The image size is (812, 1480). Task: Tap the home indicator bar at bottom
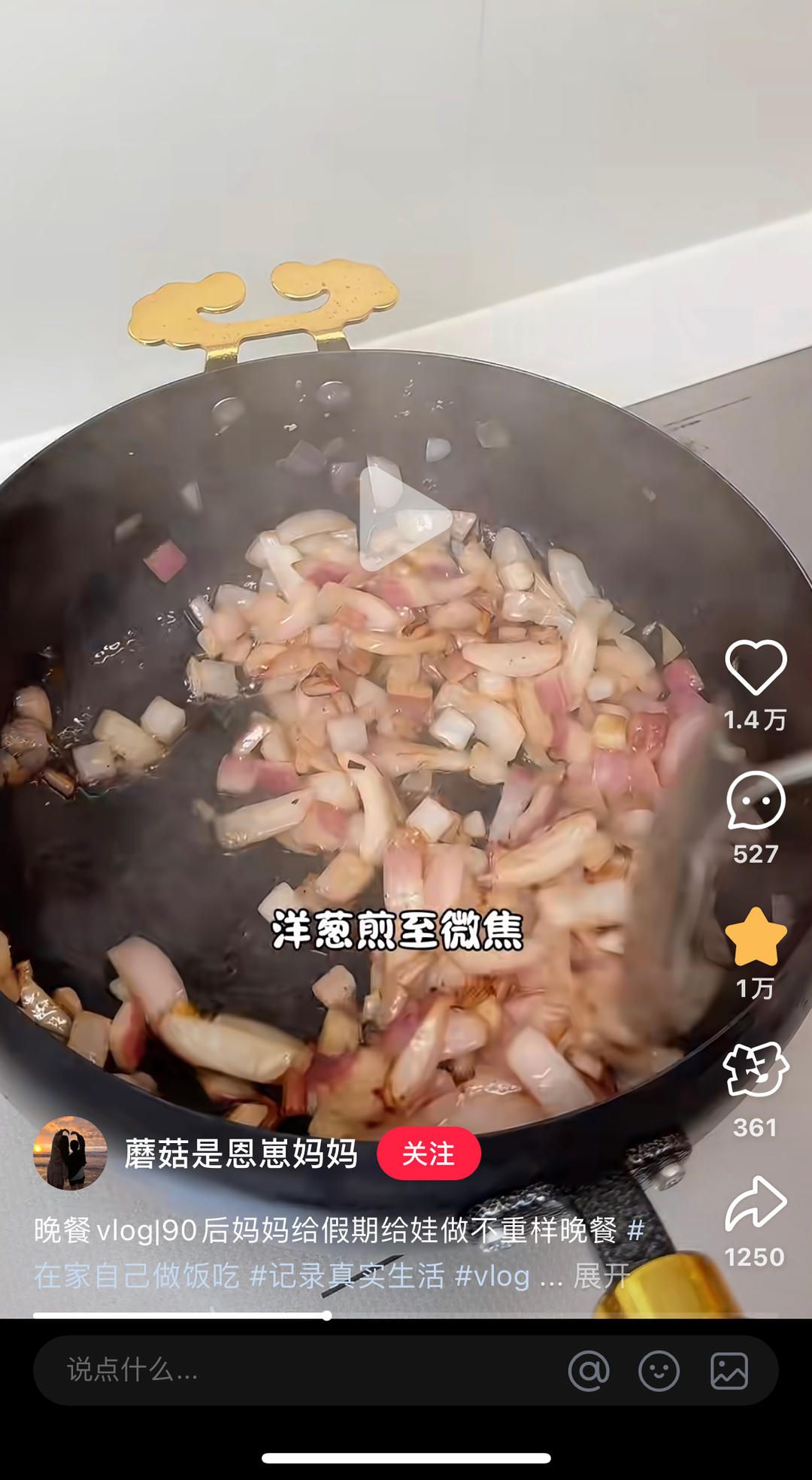(x=406, y=1458)
